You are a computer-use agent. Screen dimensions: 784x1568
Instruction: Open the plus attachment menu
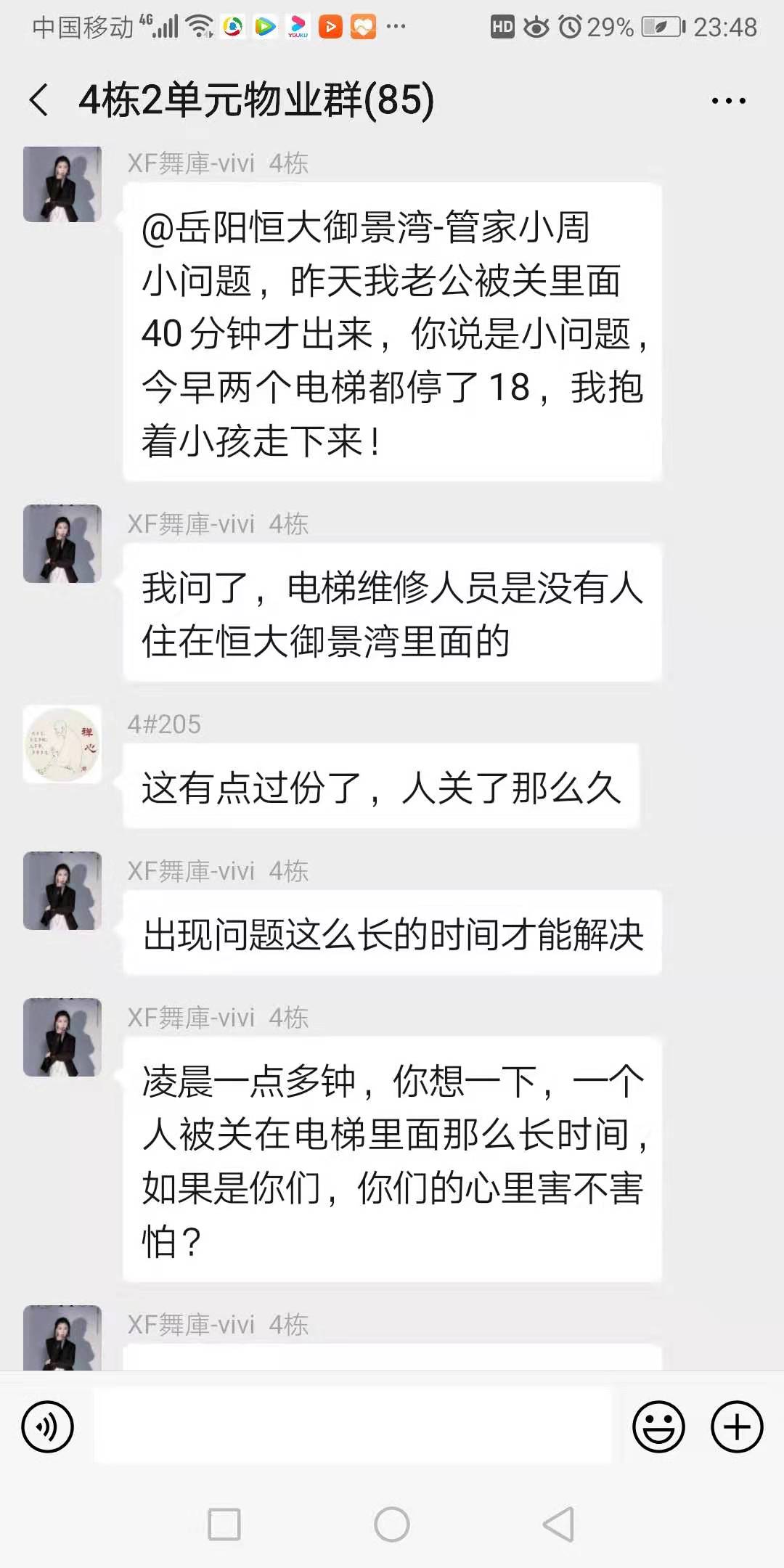[736, 1426]
